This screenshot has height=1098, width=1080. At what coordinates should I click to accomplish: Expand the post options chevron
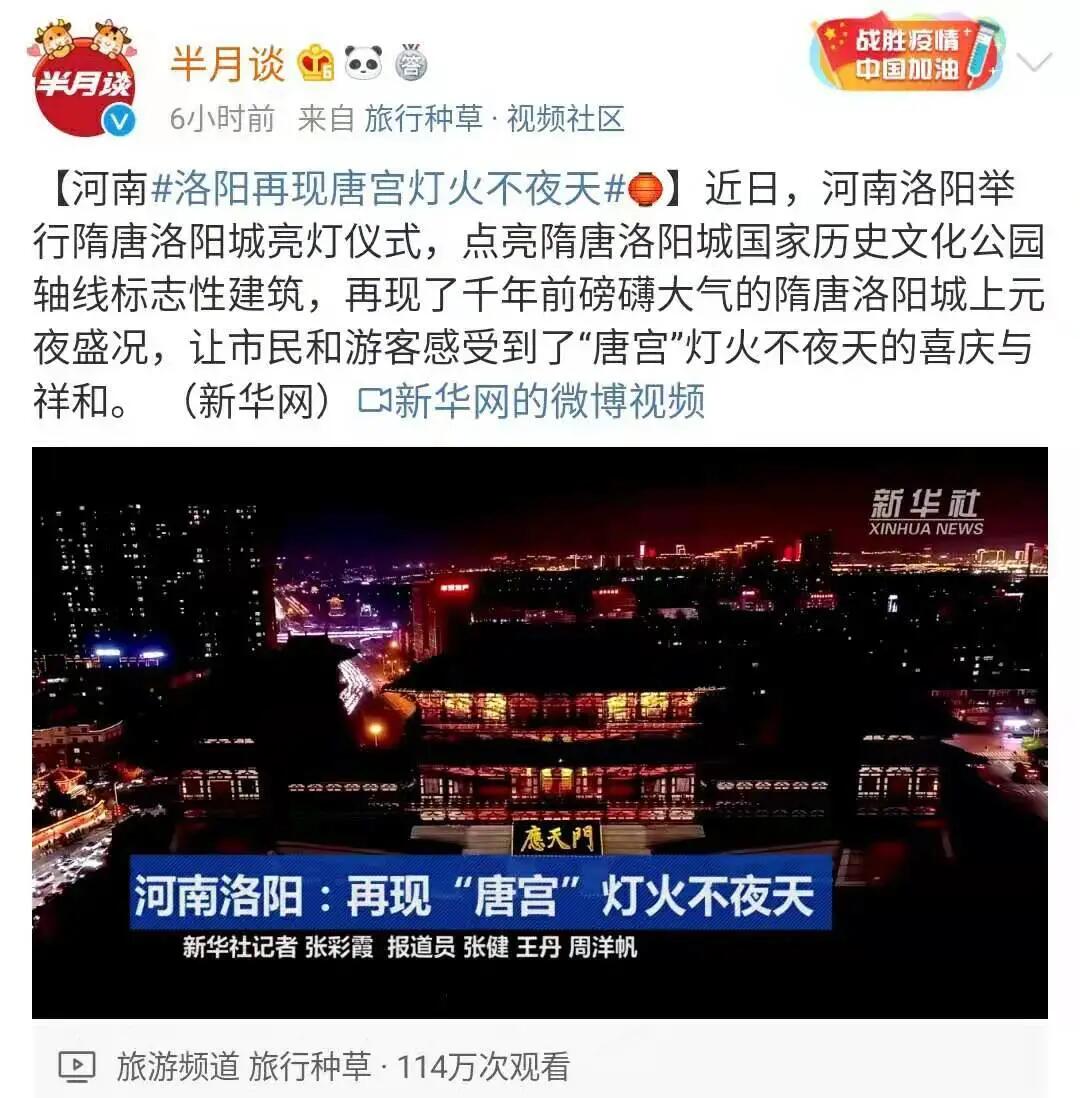(1033, 62)
